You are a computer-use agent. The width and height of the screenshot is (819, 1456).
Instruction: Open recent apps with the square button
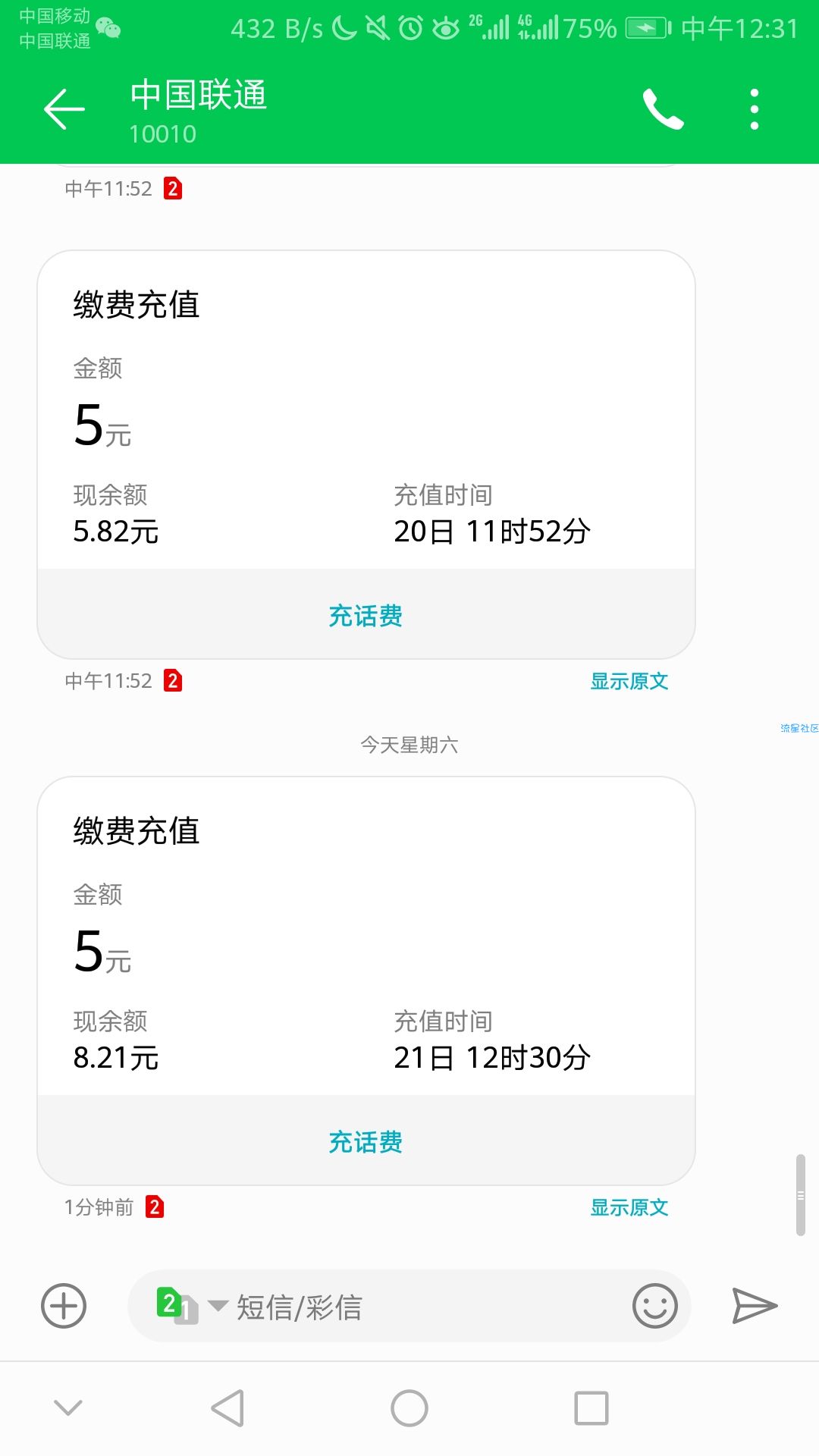(591, 1408)
